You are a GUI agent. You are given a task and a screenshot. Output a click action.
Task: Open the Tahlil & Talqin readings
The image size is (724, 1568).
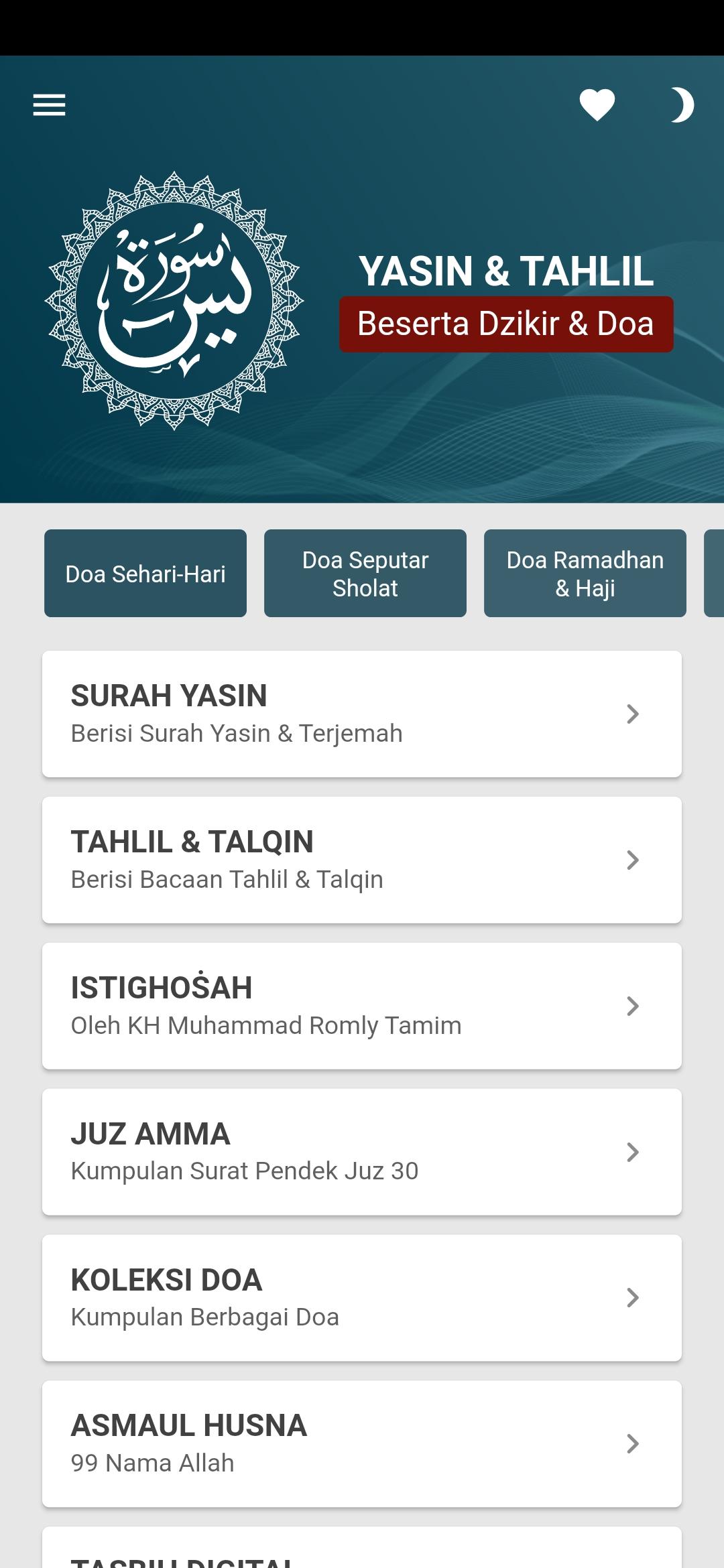(362, 860)
